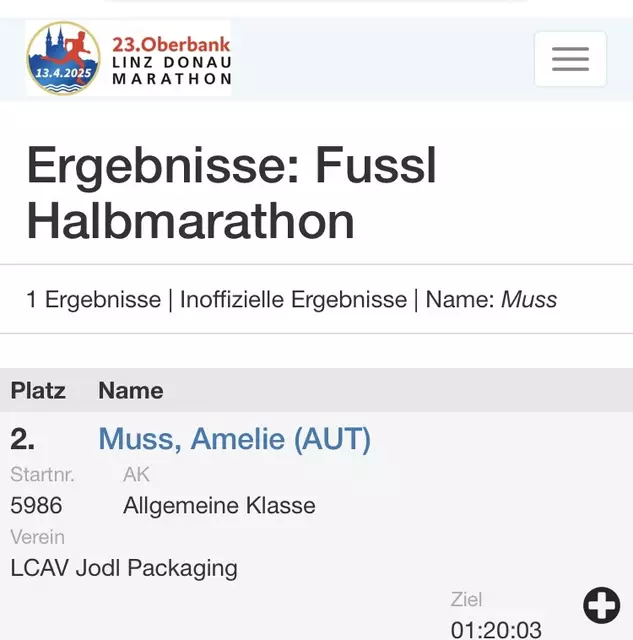Open the Oberbank Linz Donau Marathon homepage
Screen dimensions: 633x640
click(129, 58)
